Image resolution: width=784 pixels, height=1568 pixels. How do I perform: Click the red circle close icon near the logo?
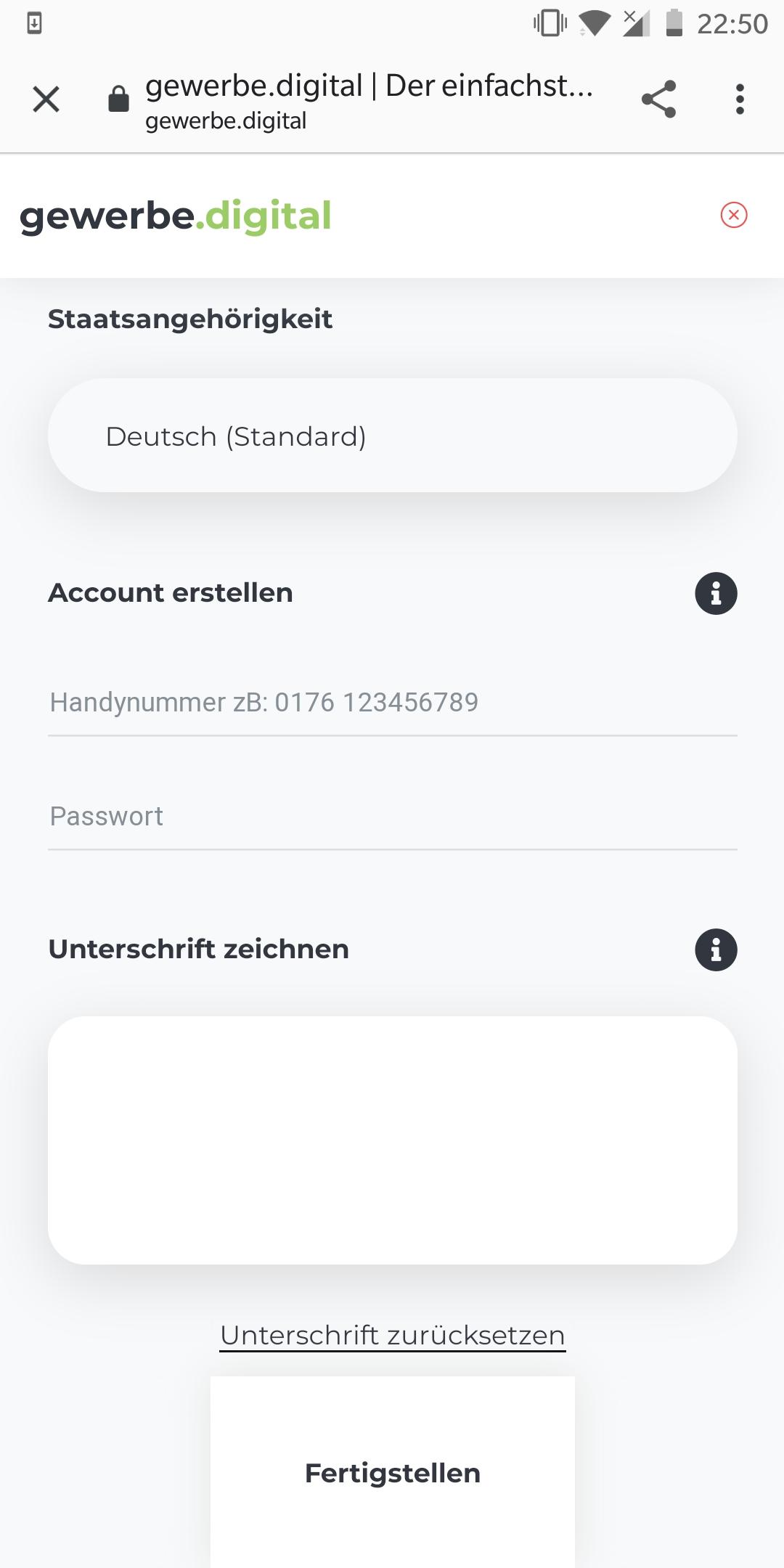(x=736, y=214)
